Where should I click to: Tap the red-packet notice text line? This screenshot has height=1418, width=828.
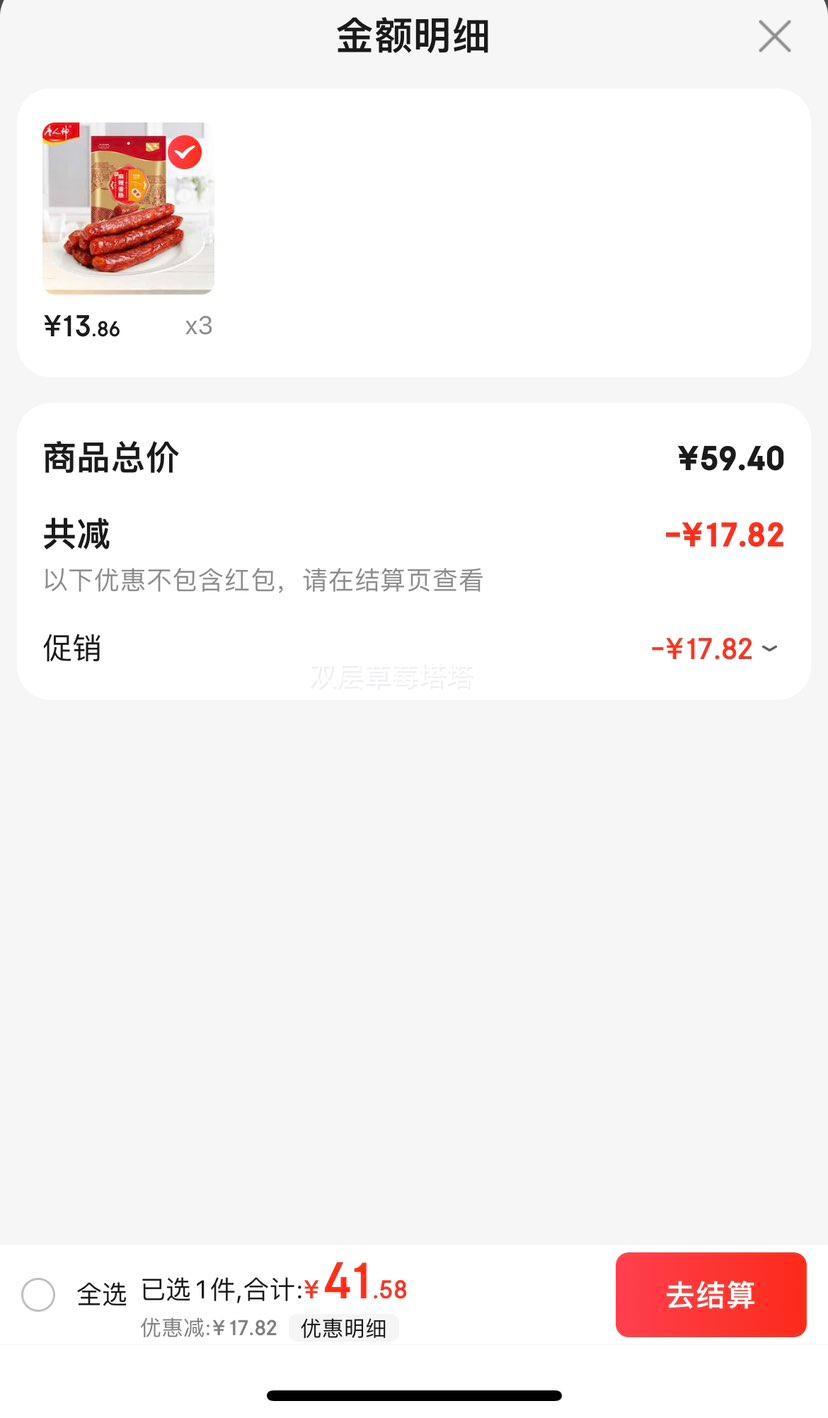click(x=262, y=581)
